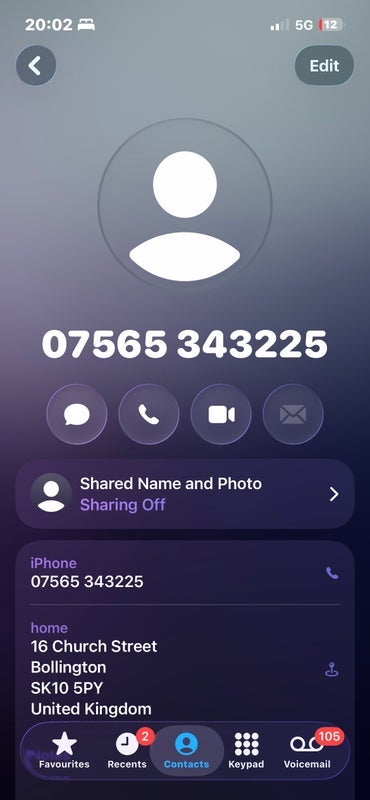Switch to the Favourites tab
Screen dimensions: 370x800
pos(64,750)
